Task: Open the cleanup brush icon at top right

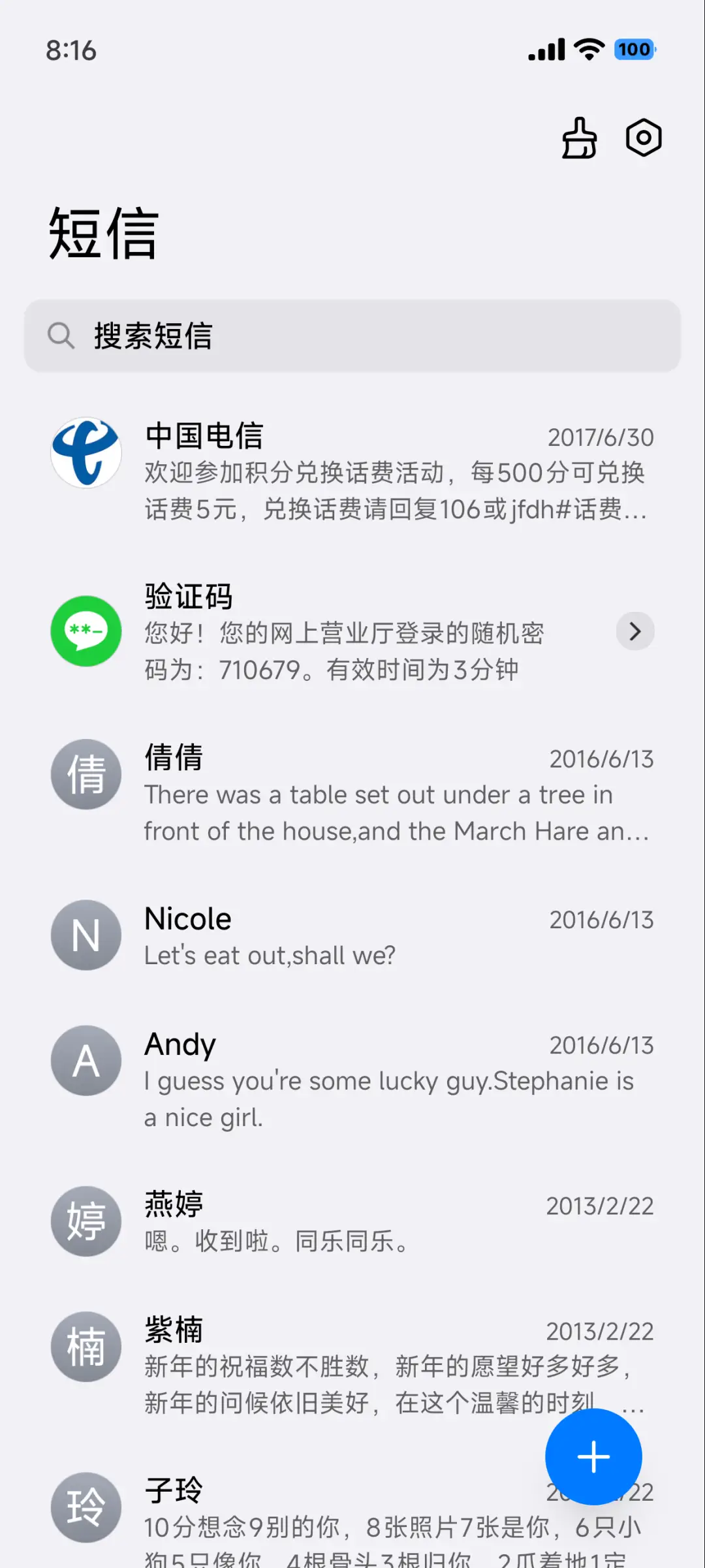Action: (x=578, y=138)
